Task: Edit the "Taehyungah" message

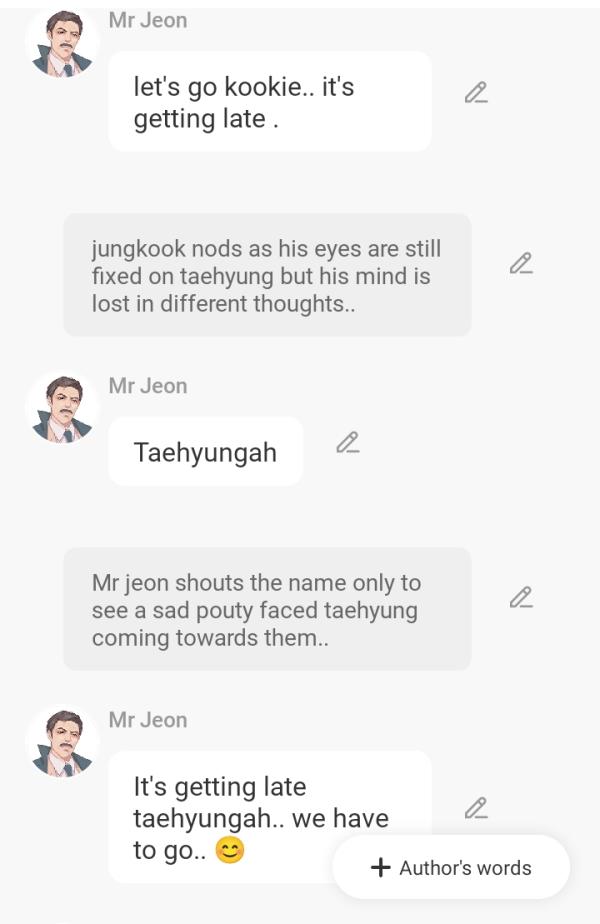Action: (347, 442)
